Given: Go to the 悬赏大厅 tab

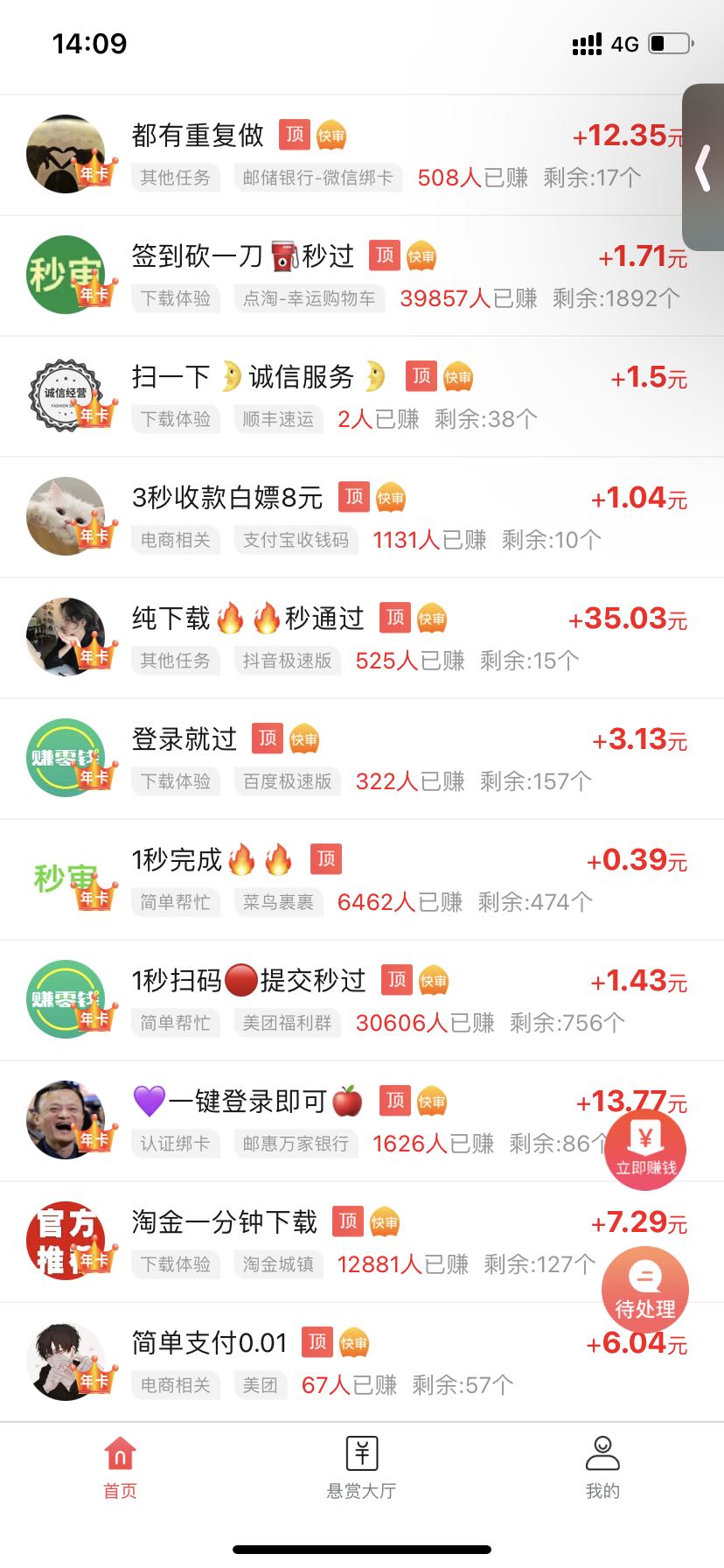Looking at the screenshot, I should click(361, 1467).
